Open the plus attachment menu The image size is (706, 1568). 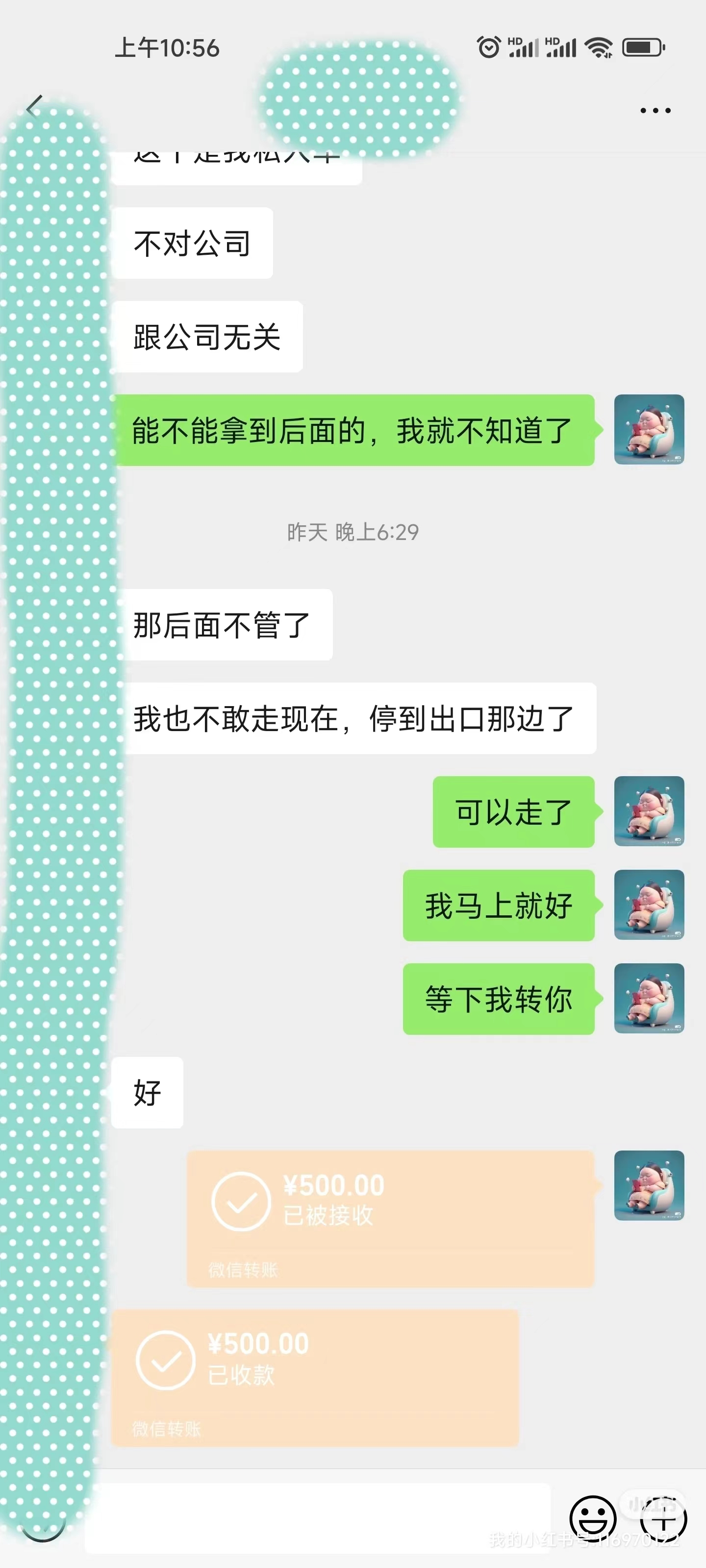click(663, 1518)
